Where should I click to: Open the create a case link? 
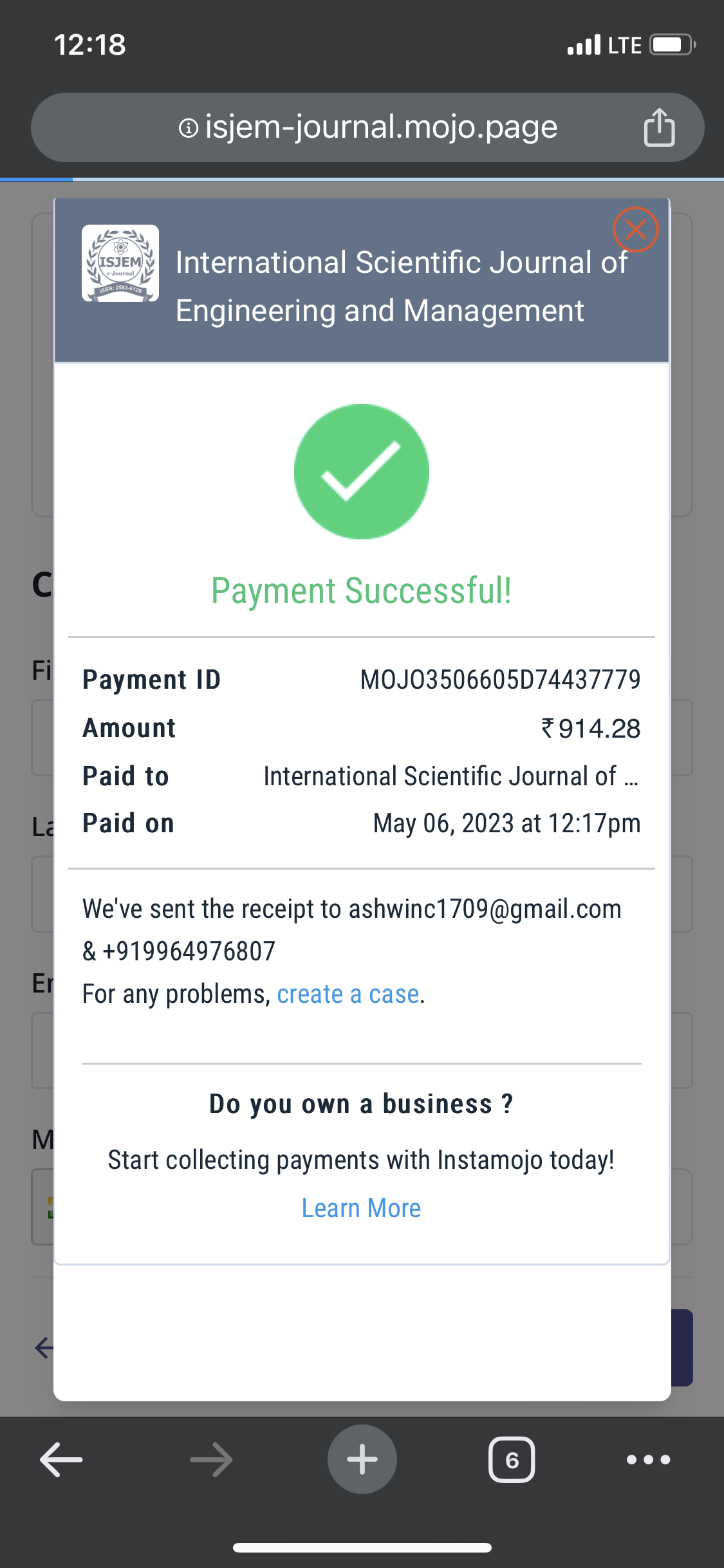tap(348, 994)
